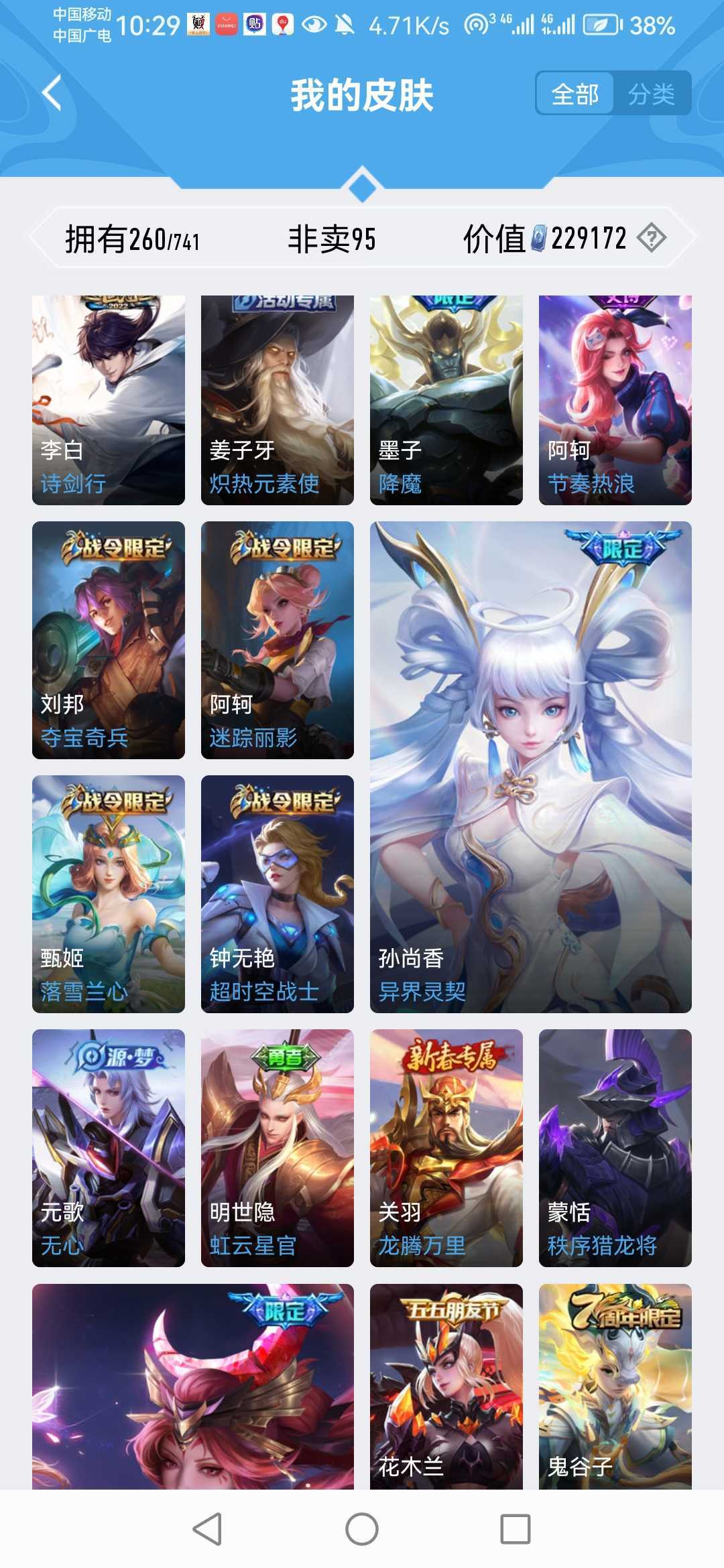View 墨子 降魔 skin card
Image resolution: width=724 pixels, height=1568 pixels.
(x=446, y=400)
